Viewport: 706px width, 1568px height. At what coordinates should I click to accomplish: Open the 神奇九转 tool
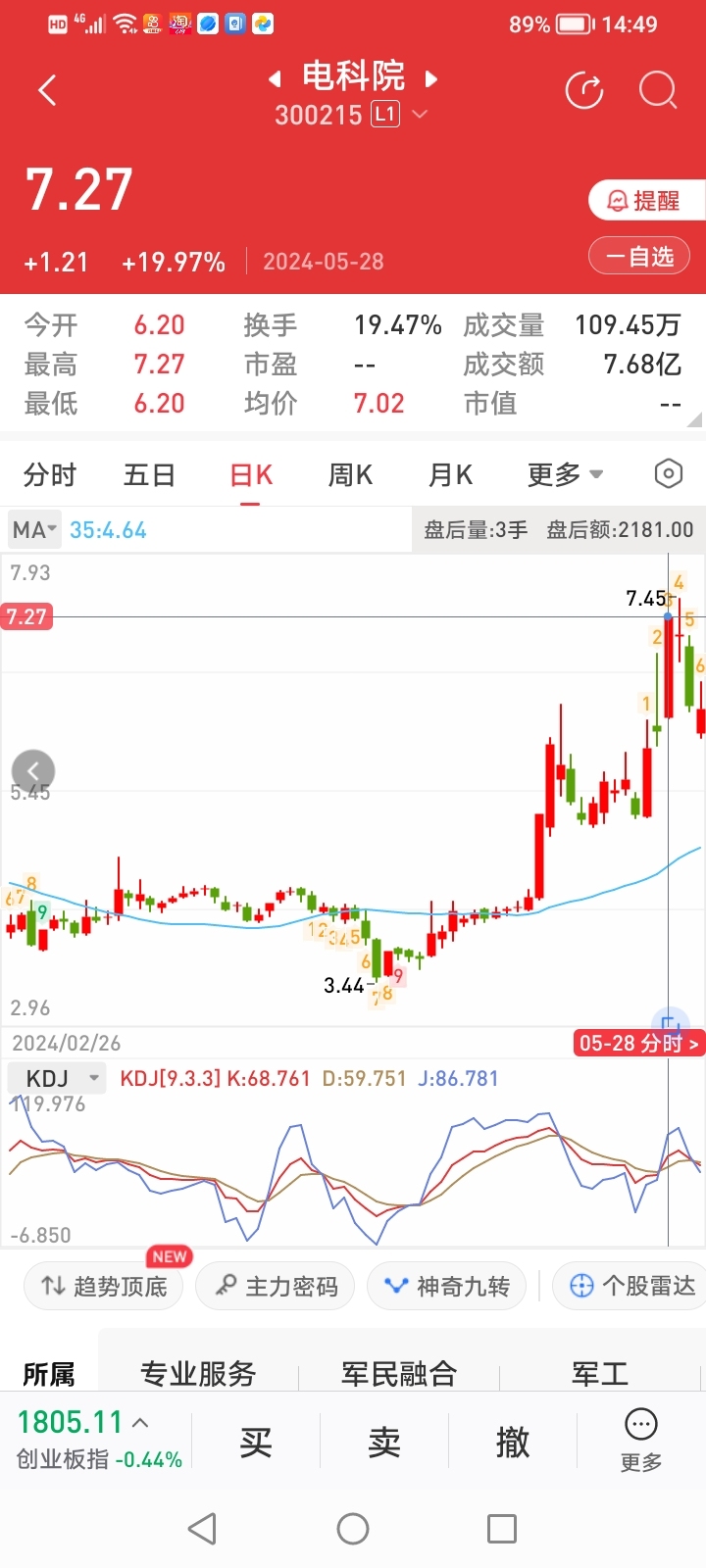(x=446, y=1286)
